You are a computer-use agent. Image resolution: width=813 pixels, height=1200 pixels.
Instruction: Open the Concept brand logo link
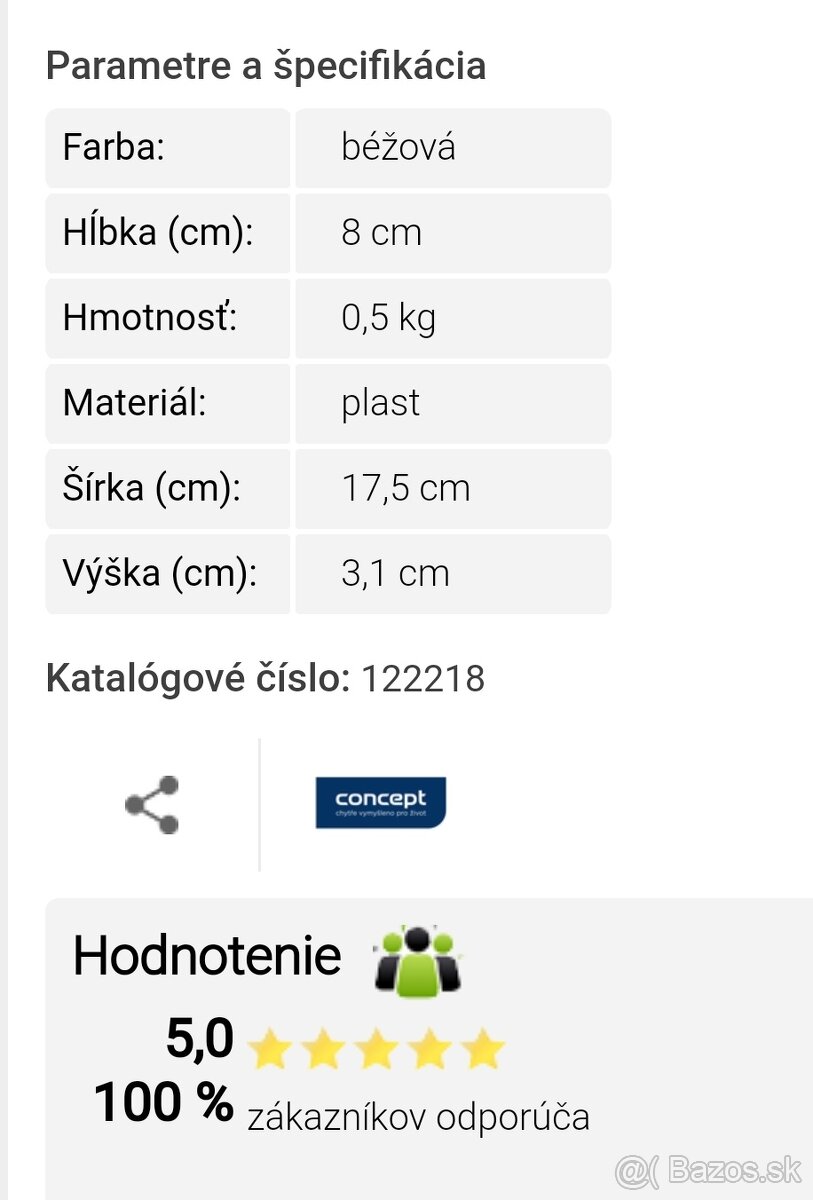(380, 802)
